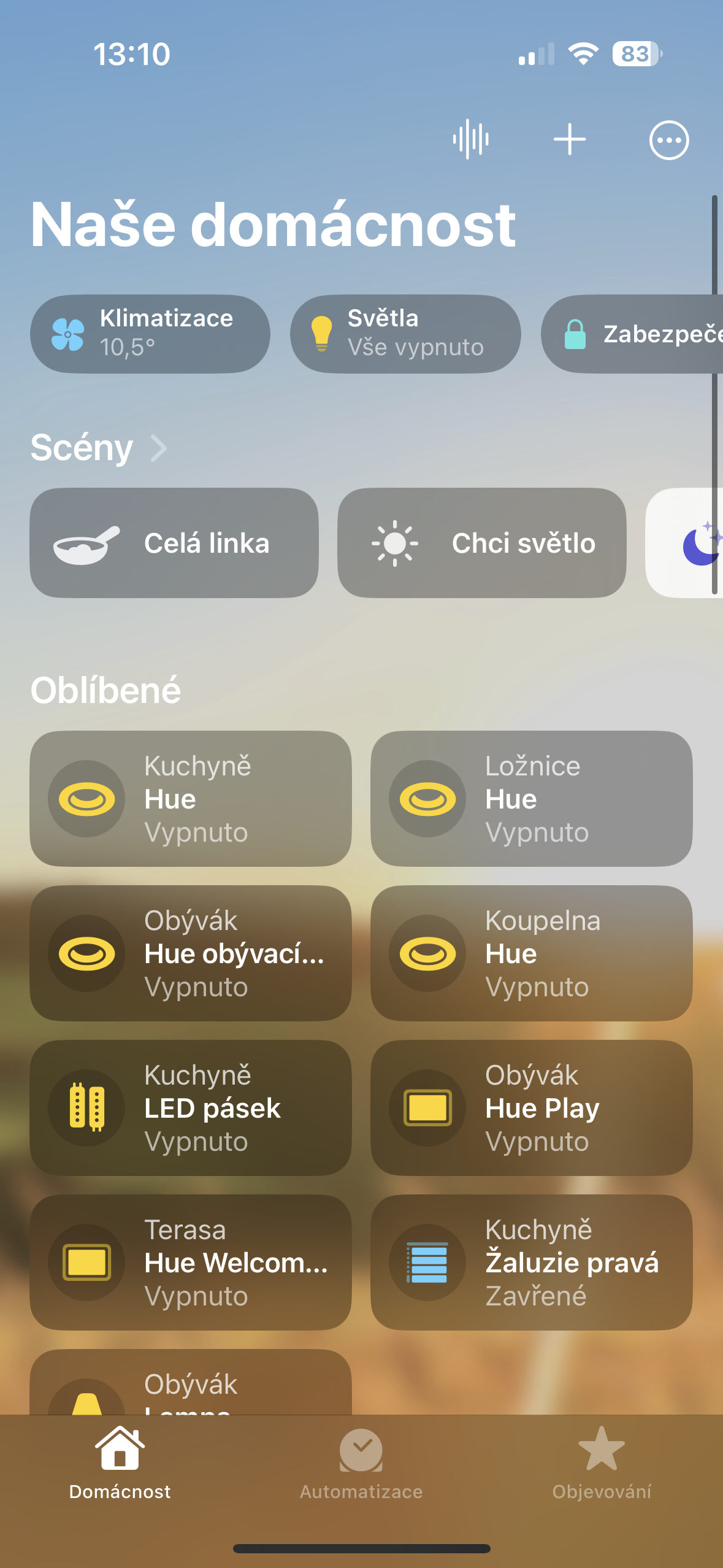Tap the plus icon to add accessory
This screenshot has width=723, height=1568.
click(x=569, y=139)
